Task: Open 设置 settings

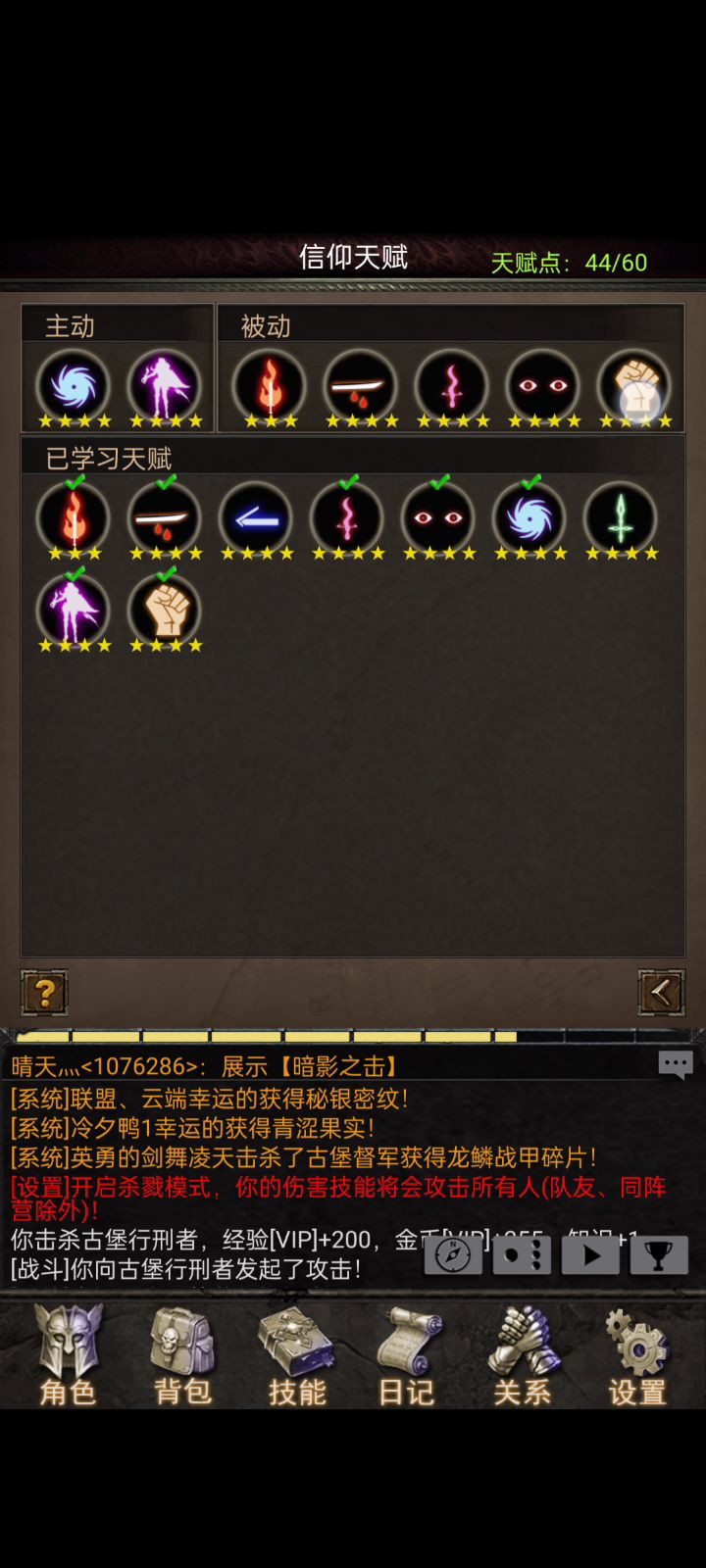Action: pyautogui.click(x=637, y=1355)
